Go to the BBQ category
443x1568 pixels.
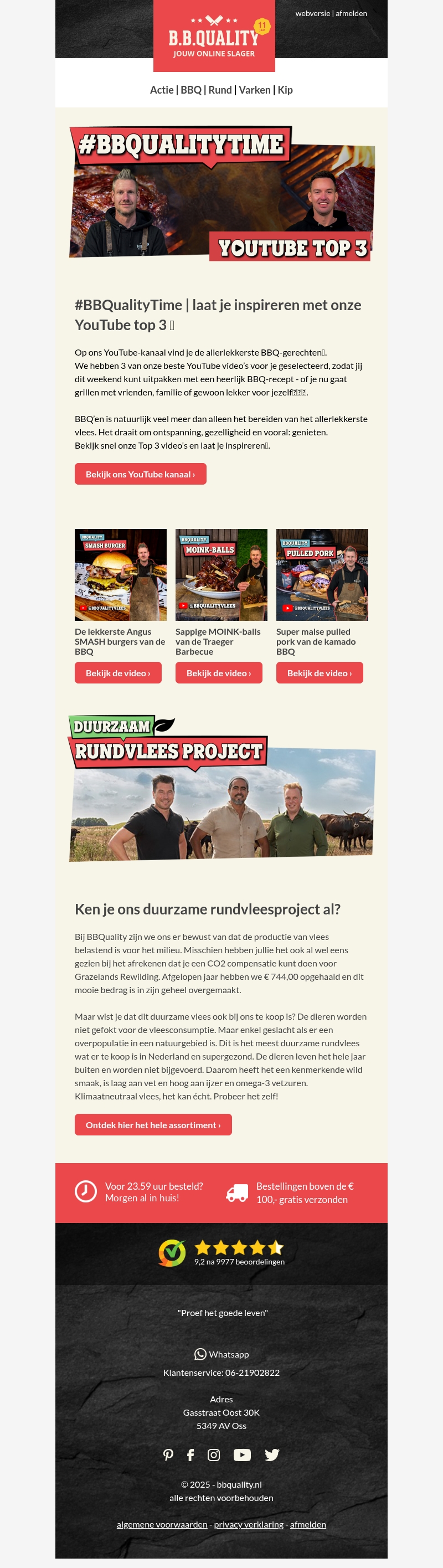[190, 90]
